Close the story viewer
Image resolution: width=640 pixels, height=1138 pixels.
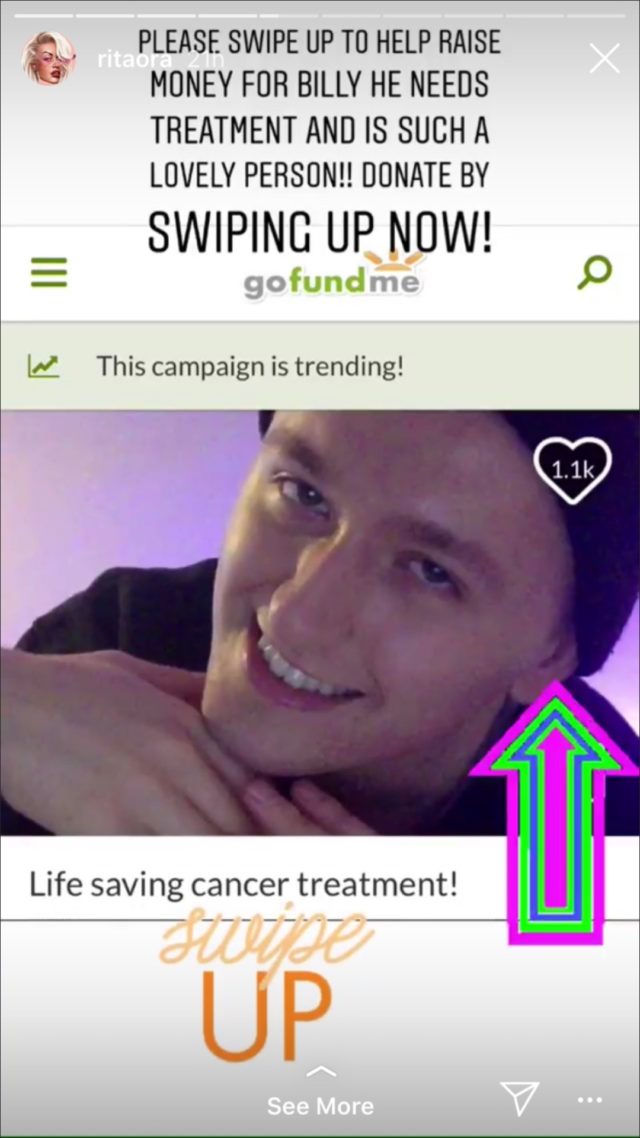[604, 58]
